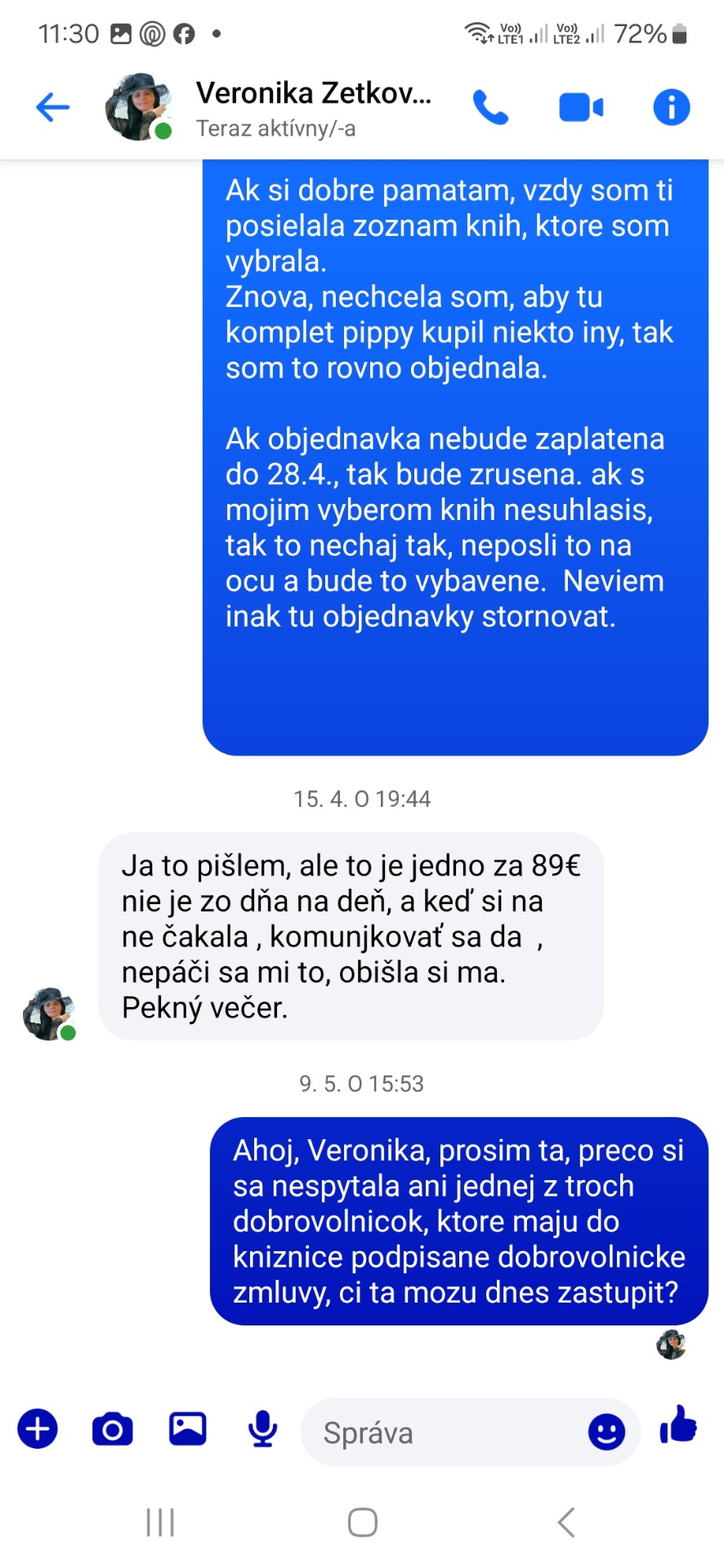Image resolution: width=724 pixels, height=1568 pixels.
Task: Send a thumbs-up like
Action: pyautogui.click(x=678, y=1425)
